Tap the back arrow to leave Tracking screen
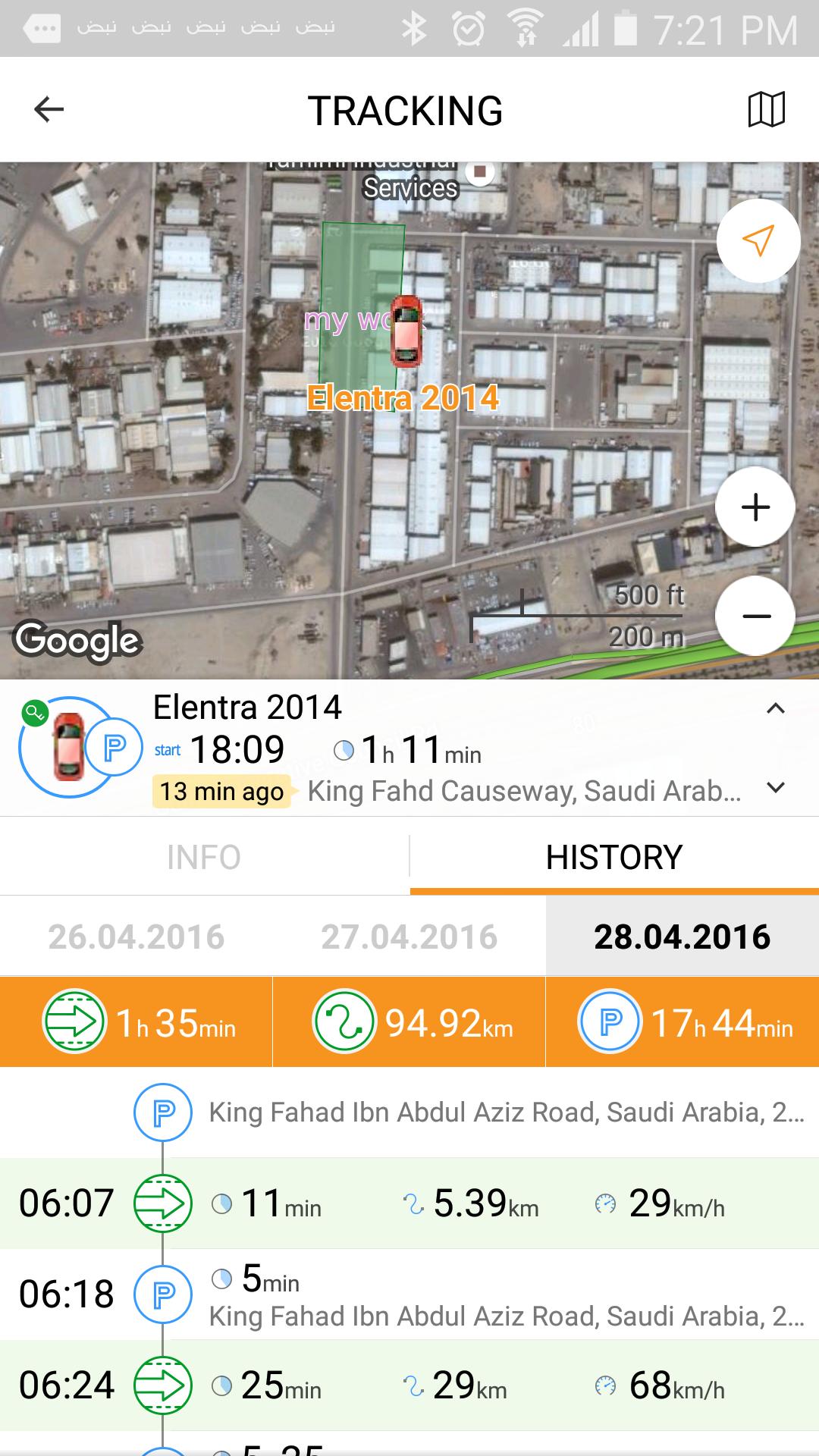Viewport: 819px width, 1456px height. click(50, 110)
